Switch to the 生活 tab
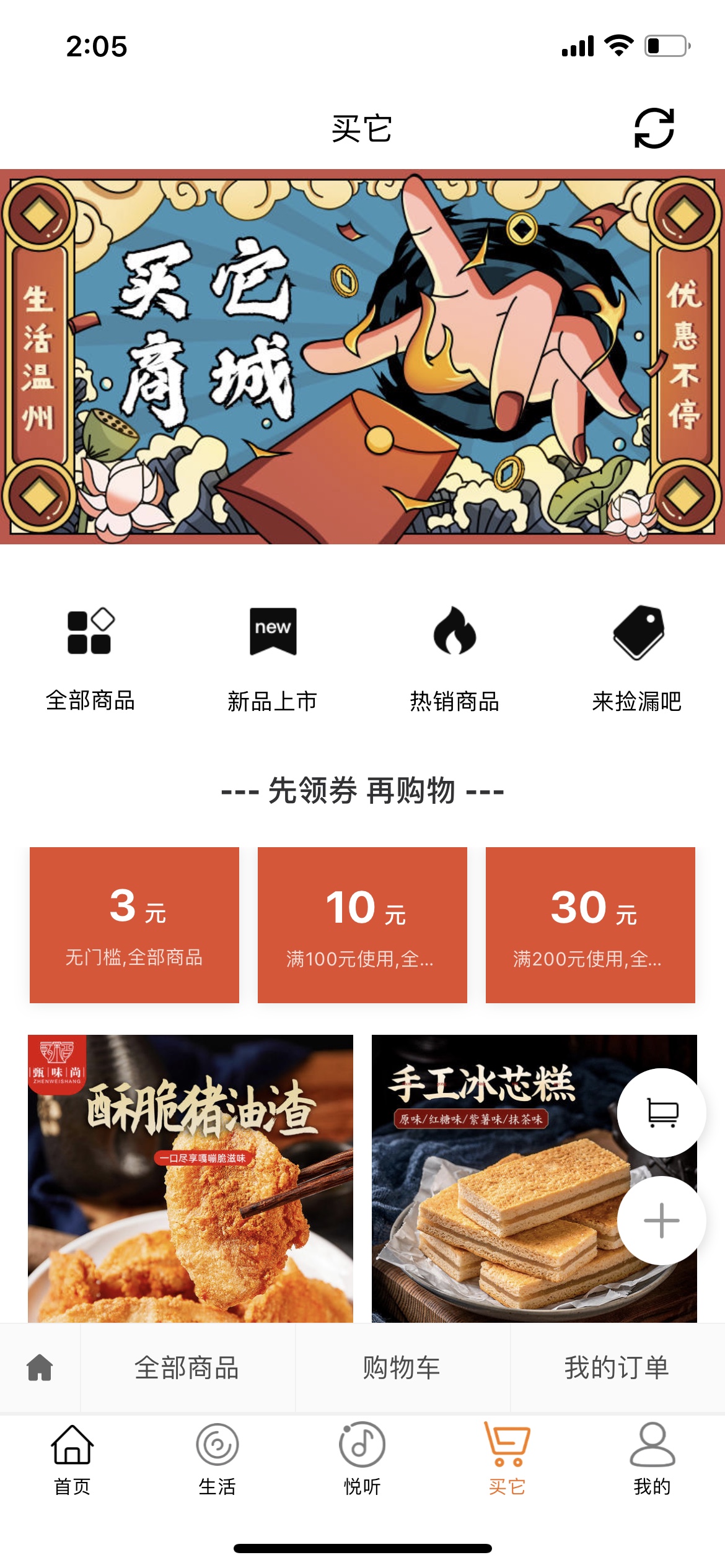The height and width of the screenshot is (1568, 725). (x=217, y=1459)
